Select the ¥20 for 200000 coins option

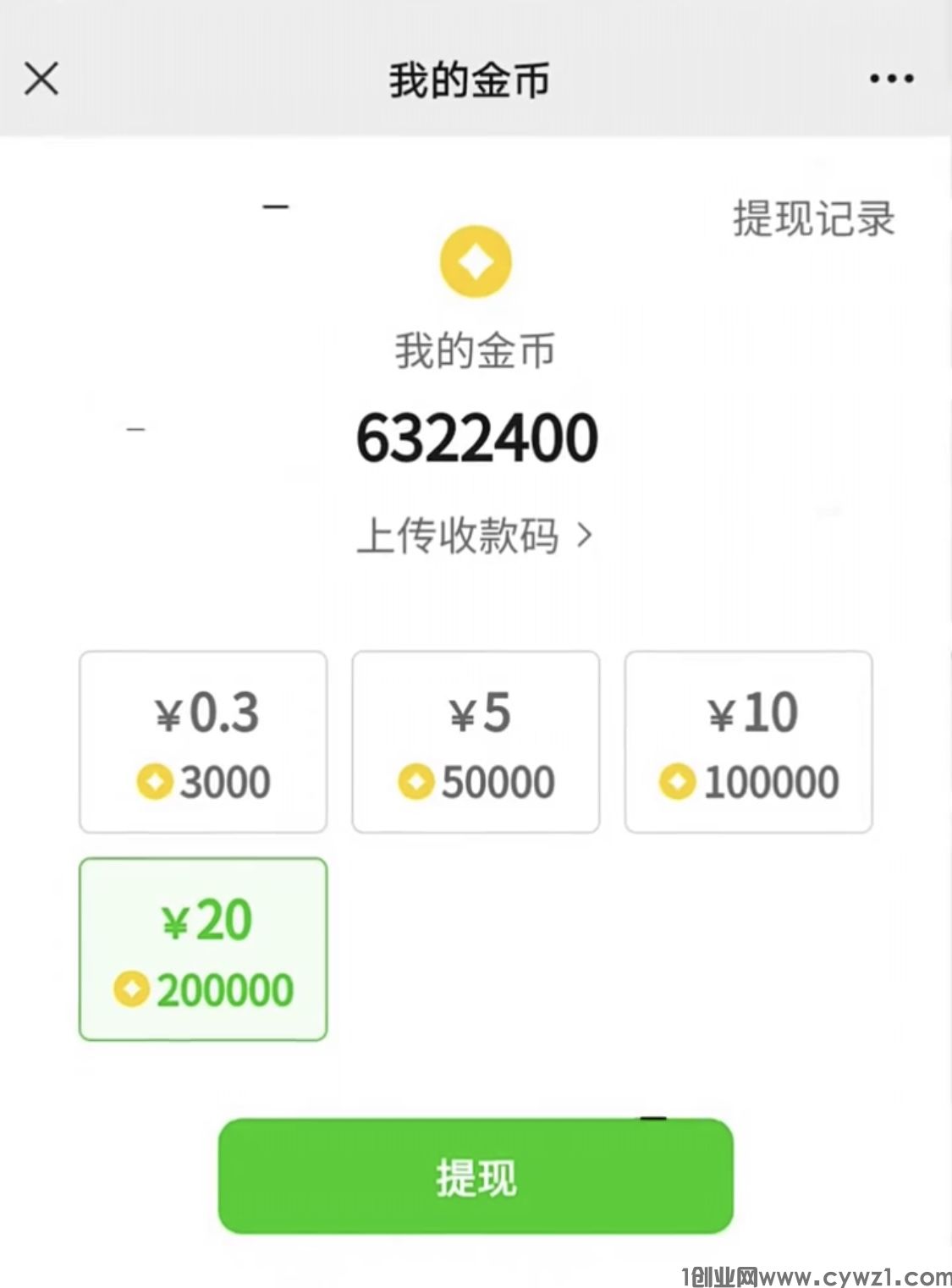[203, 949]
